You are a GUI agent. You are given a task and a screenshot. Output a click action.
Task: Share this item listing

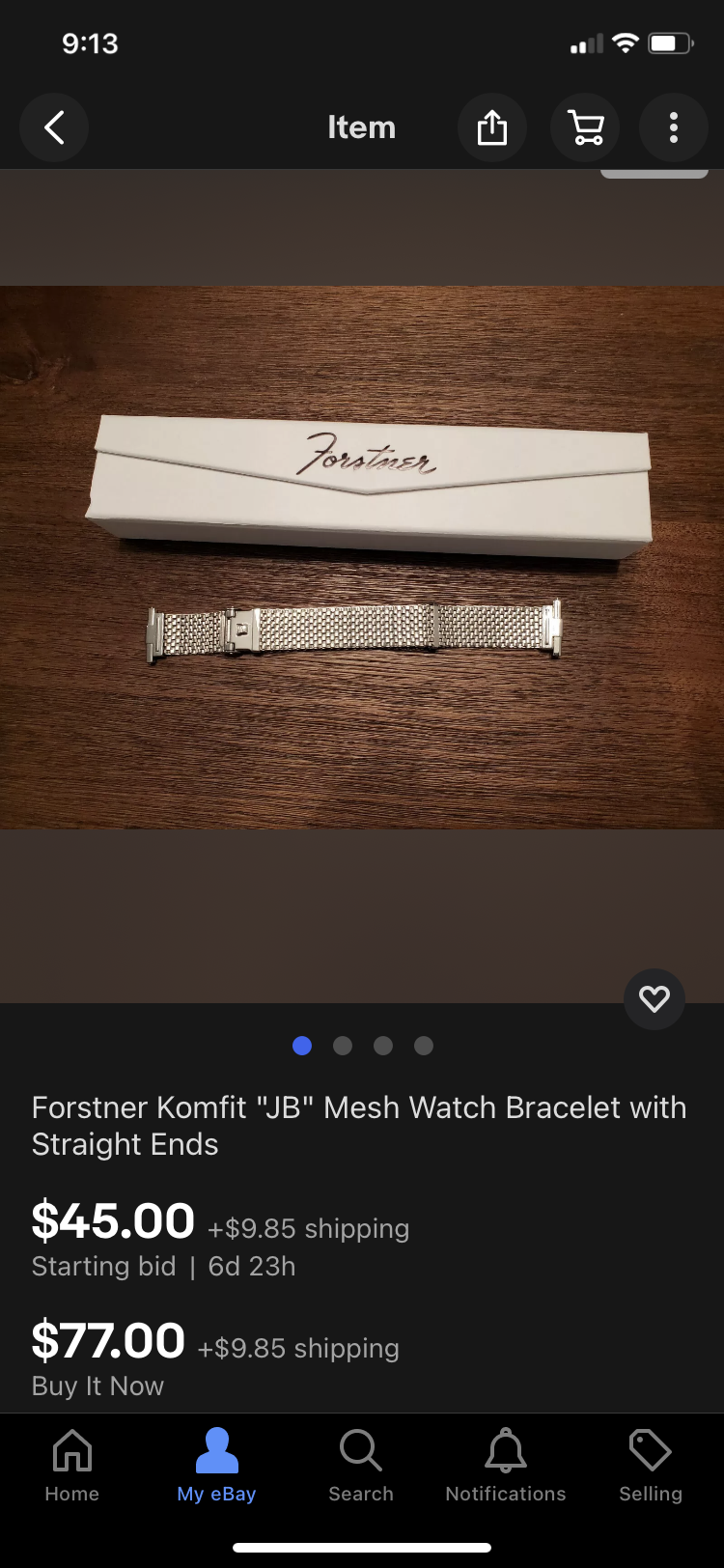pos(491,127)
